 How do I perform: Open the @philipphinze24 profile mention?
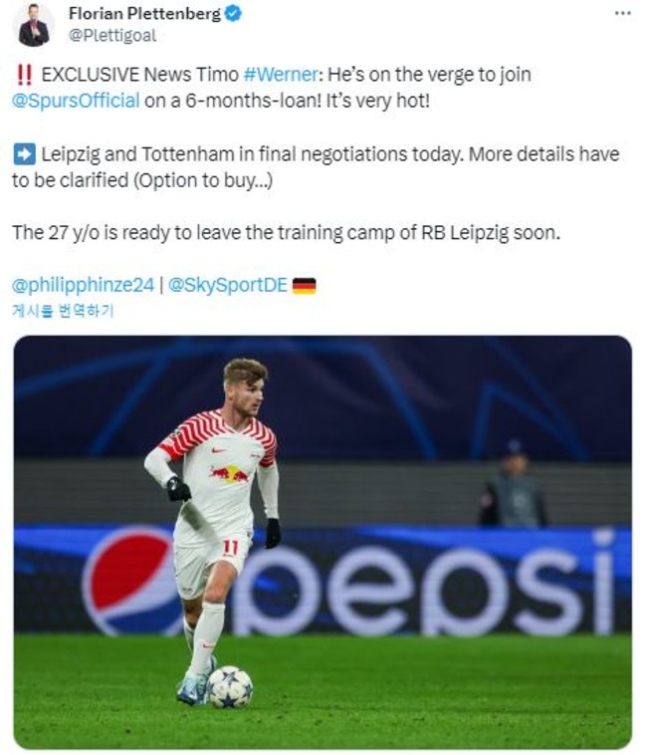83,285
